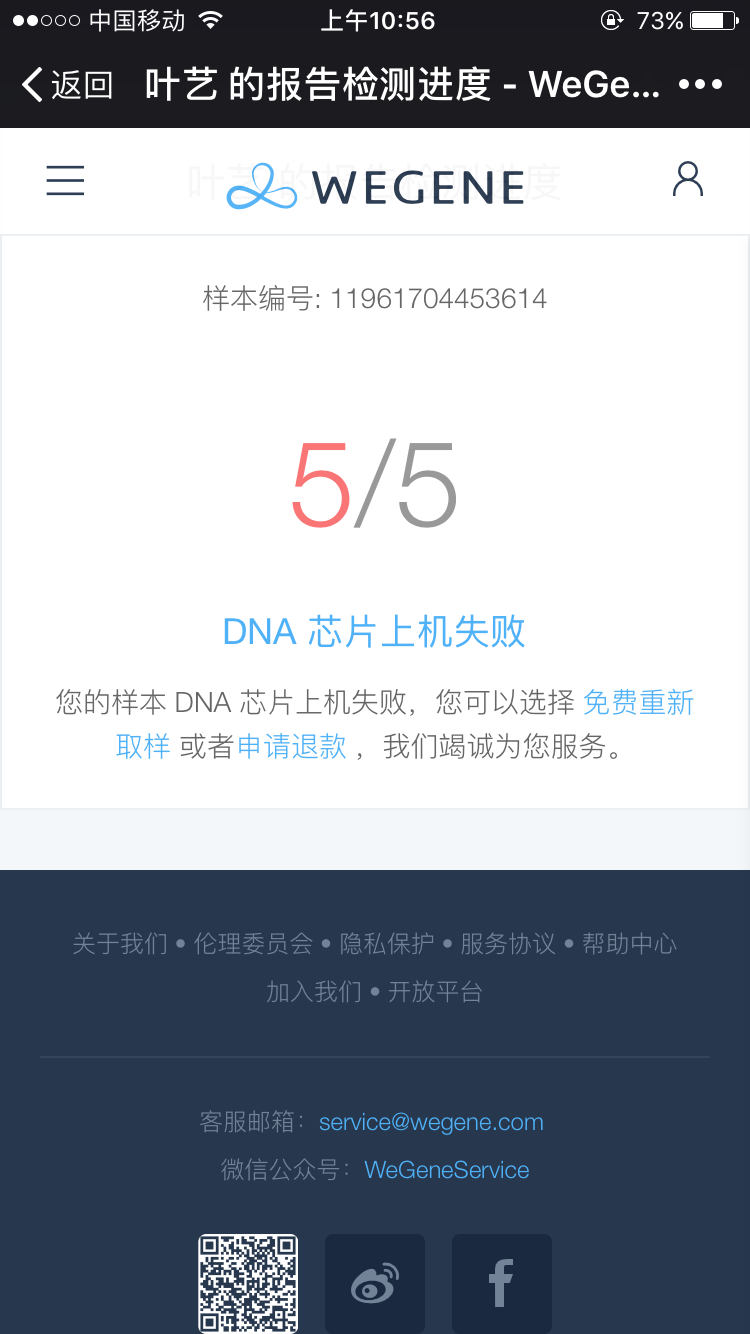Open 加入我们 link
Viewport: 750px width, 1334px height.
pos(314,991)
